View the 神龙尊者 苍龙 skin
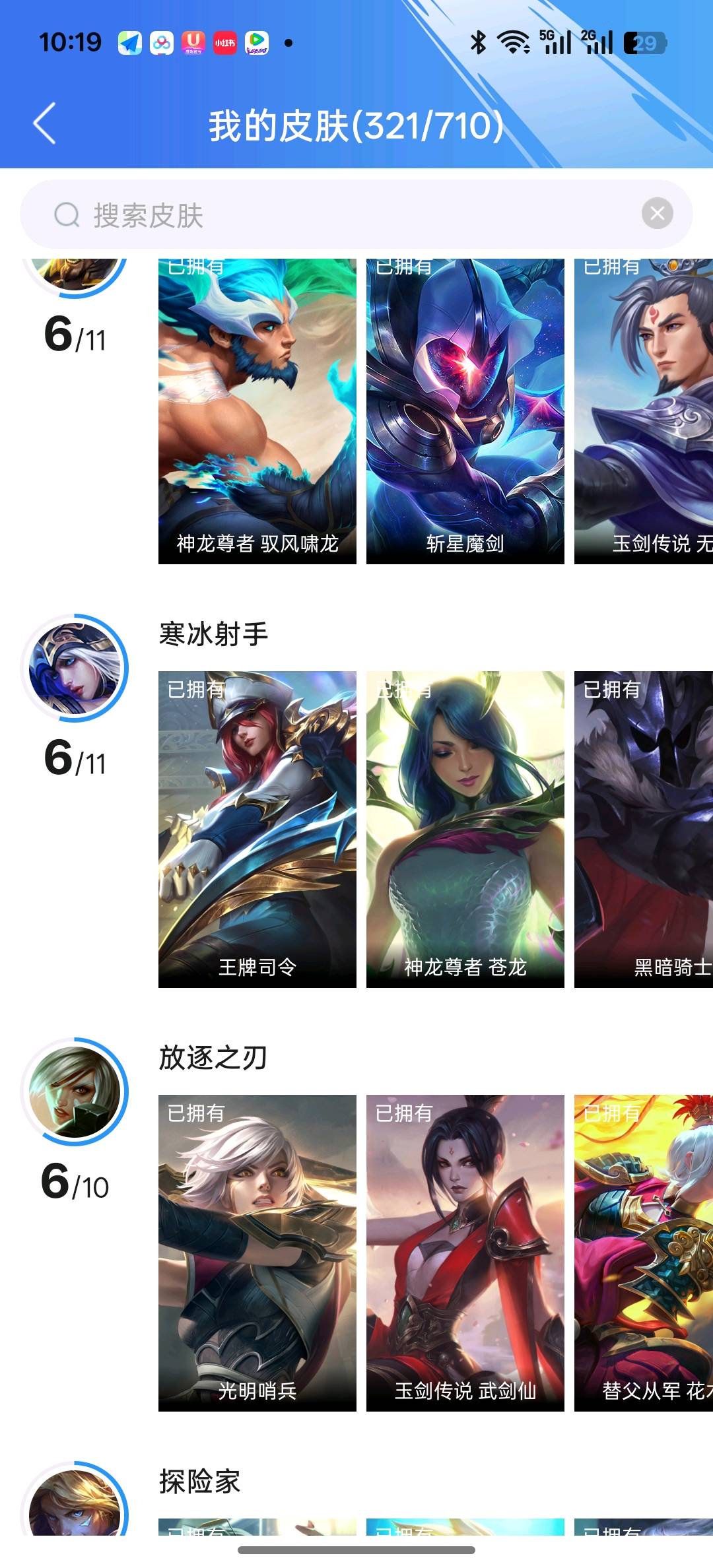This screenshot has height=1568, width=713. click(x=465, y=830)
